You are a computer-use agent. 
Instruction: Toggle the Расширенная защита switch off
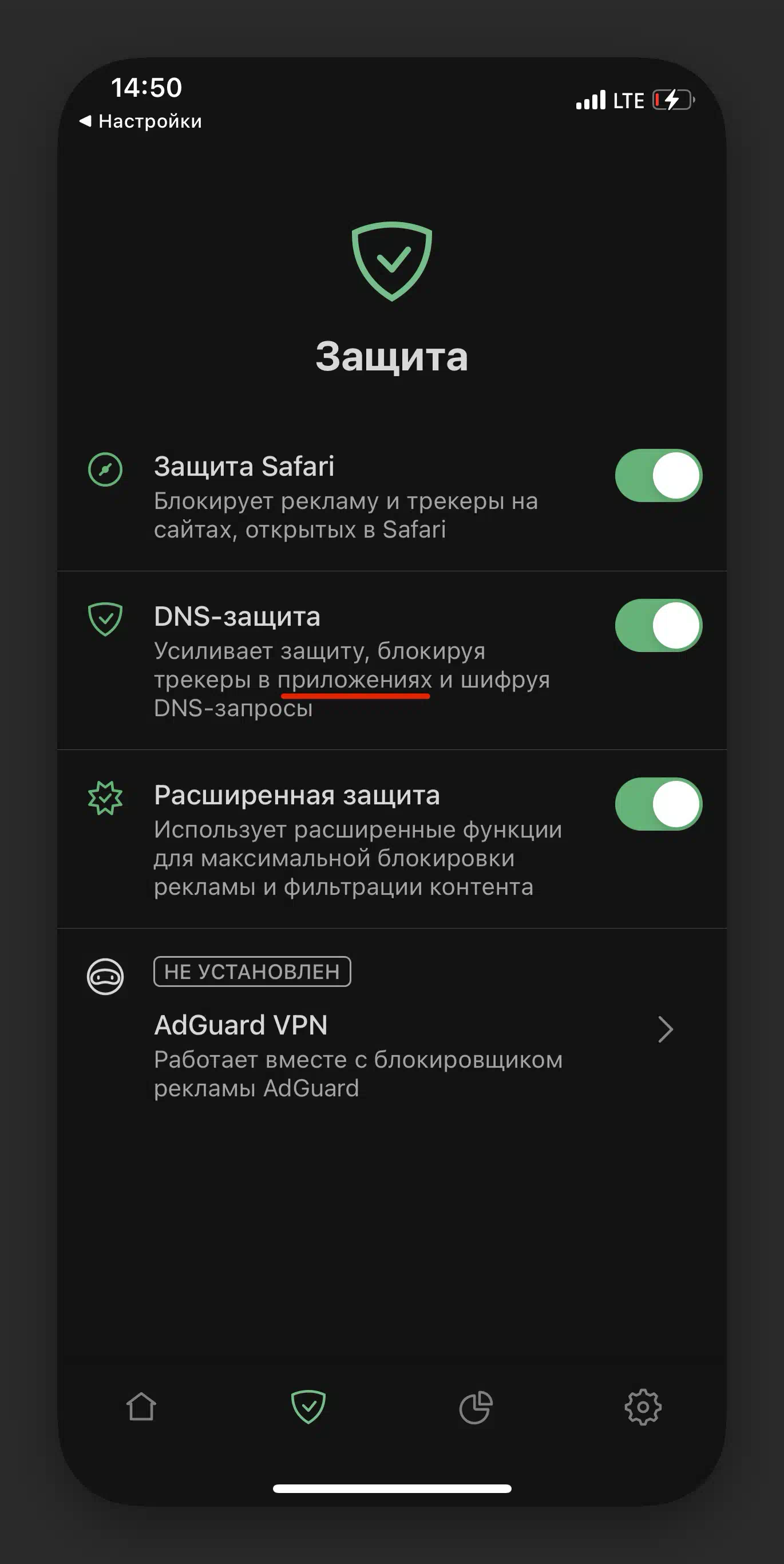point(659,804)
